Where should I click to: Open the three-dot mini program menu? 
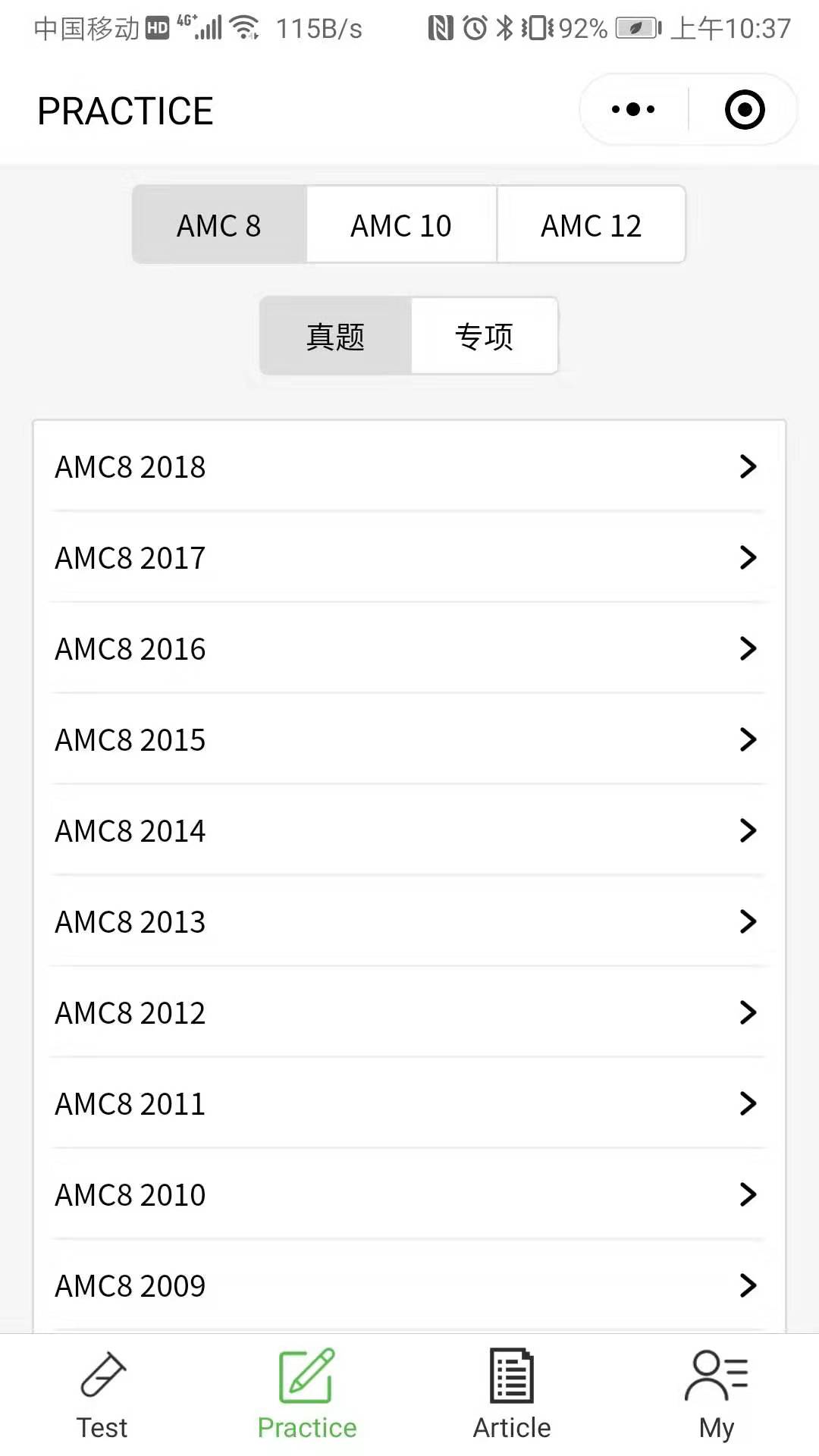(633, 110)
